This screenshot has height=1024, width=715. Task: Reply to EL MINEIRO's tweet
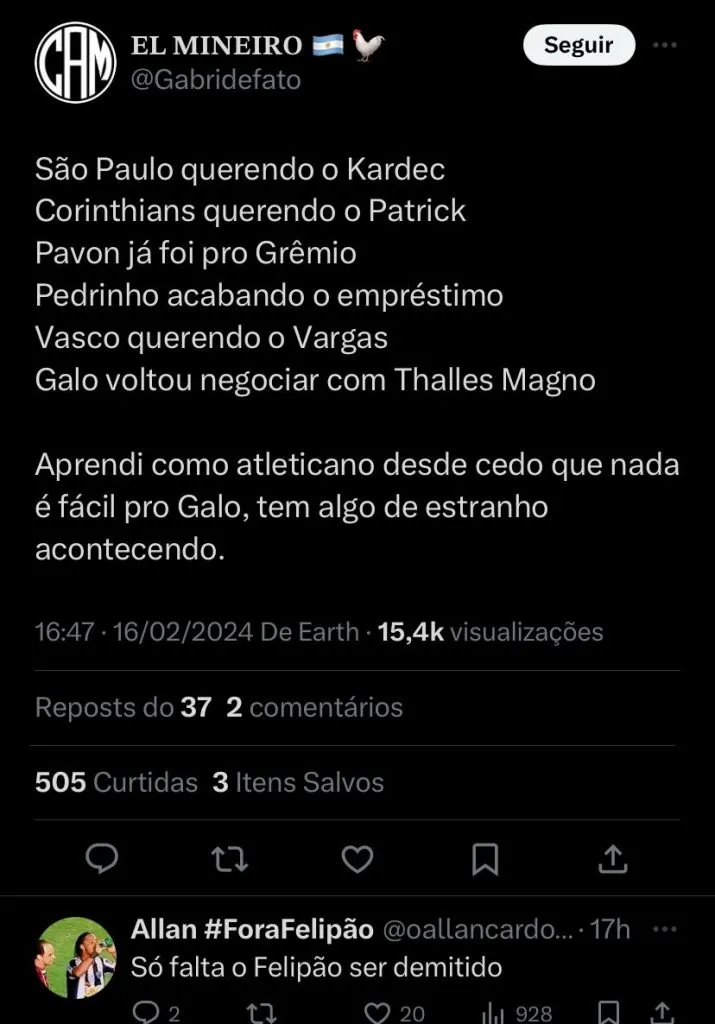pyautogui.click(x=101, y=859)
